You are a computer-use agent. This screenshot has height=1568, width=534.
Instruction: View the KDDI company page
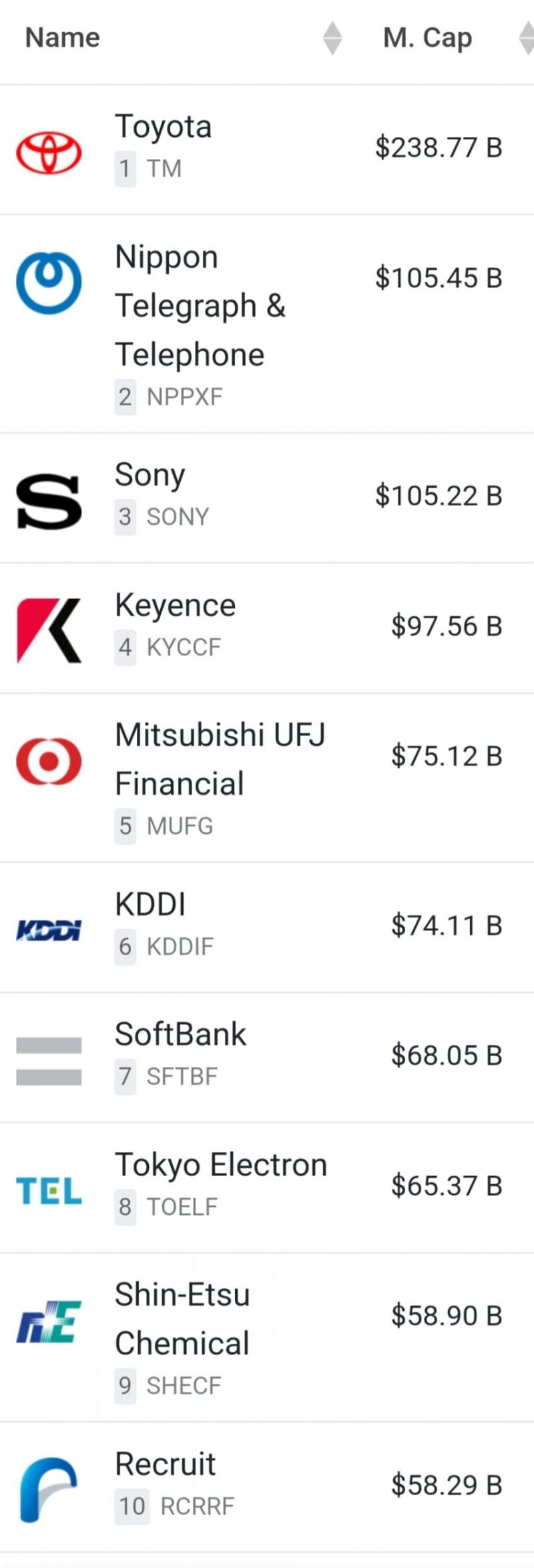point(150,904)
